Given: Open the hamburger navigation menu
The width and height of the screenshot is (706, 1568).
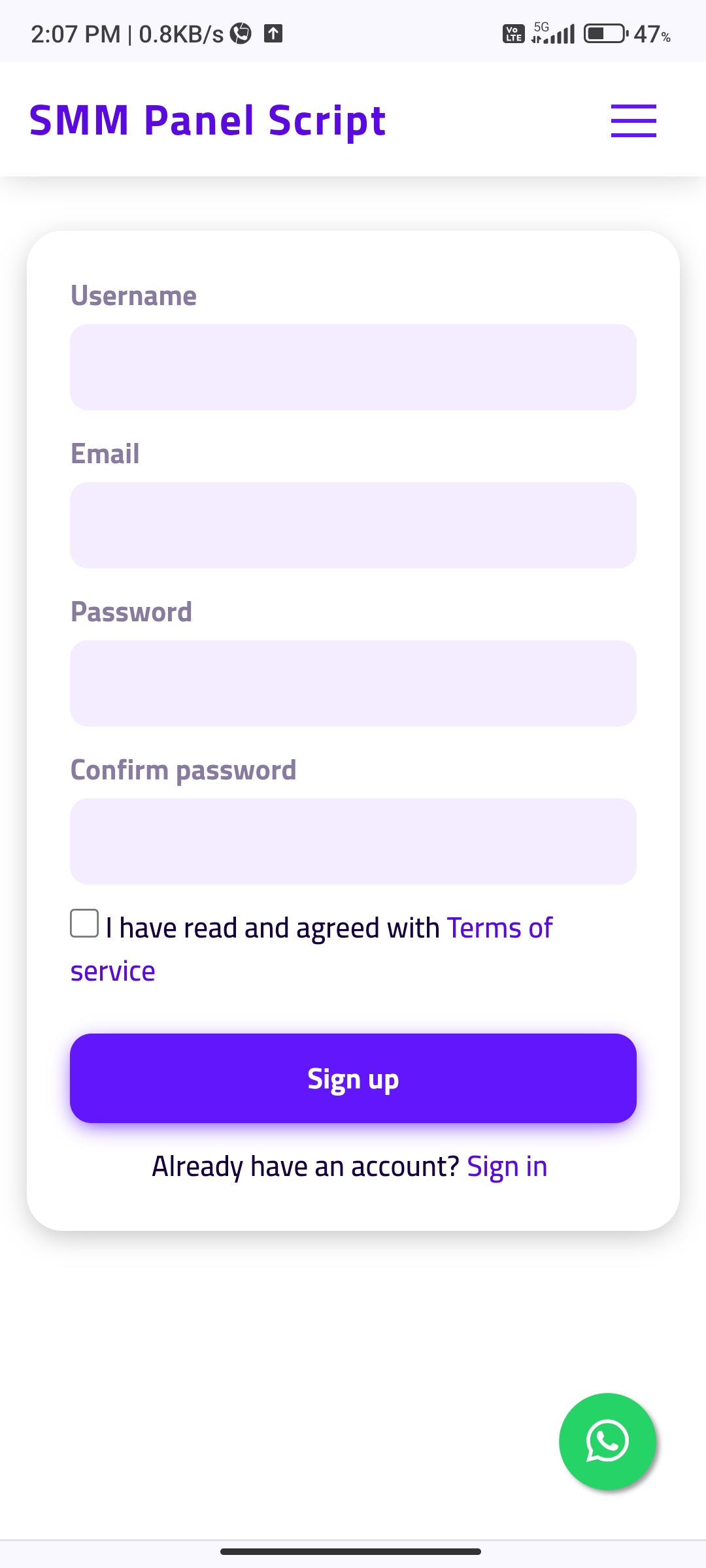Looking at the screenshot, I should coord(633,121).
